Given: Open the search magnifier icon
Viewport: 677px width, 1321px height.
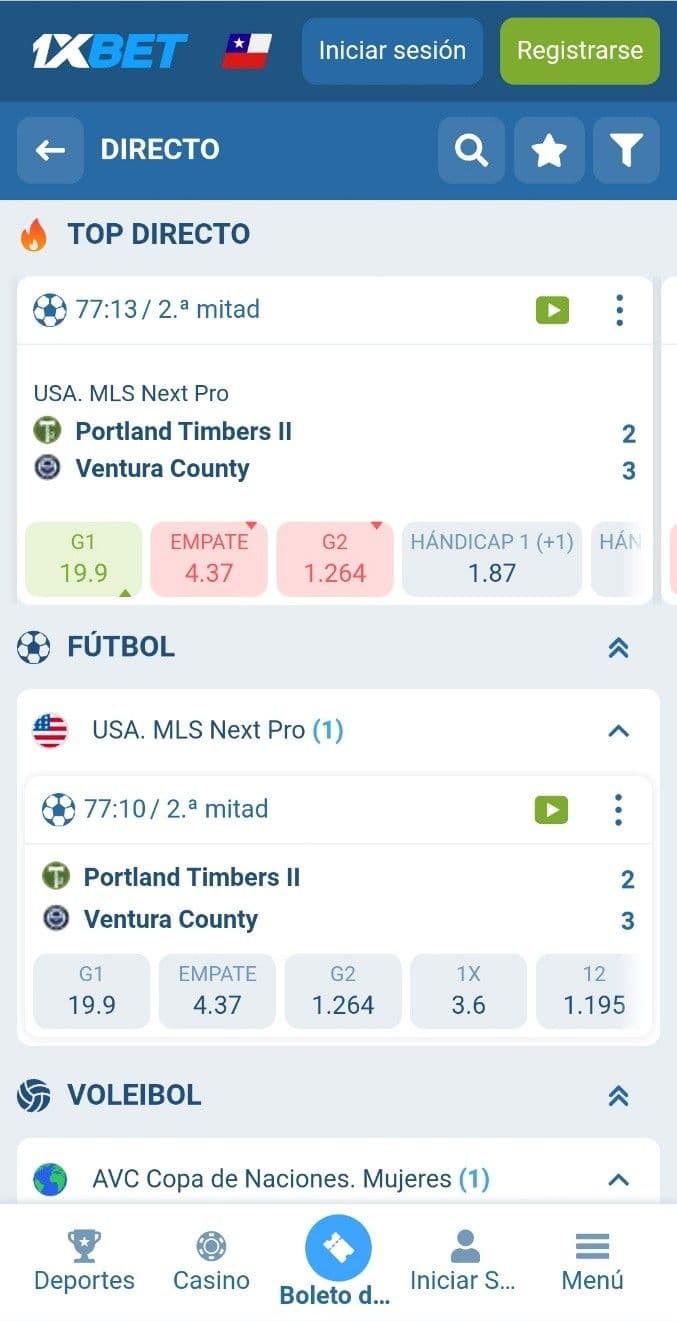Looking at the screenshot, I should (x=471, y=150).
